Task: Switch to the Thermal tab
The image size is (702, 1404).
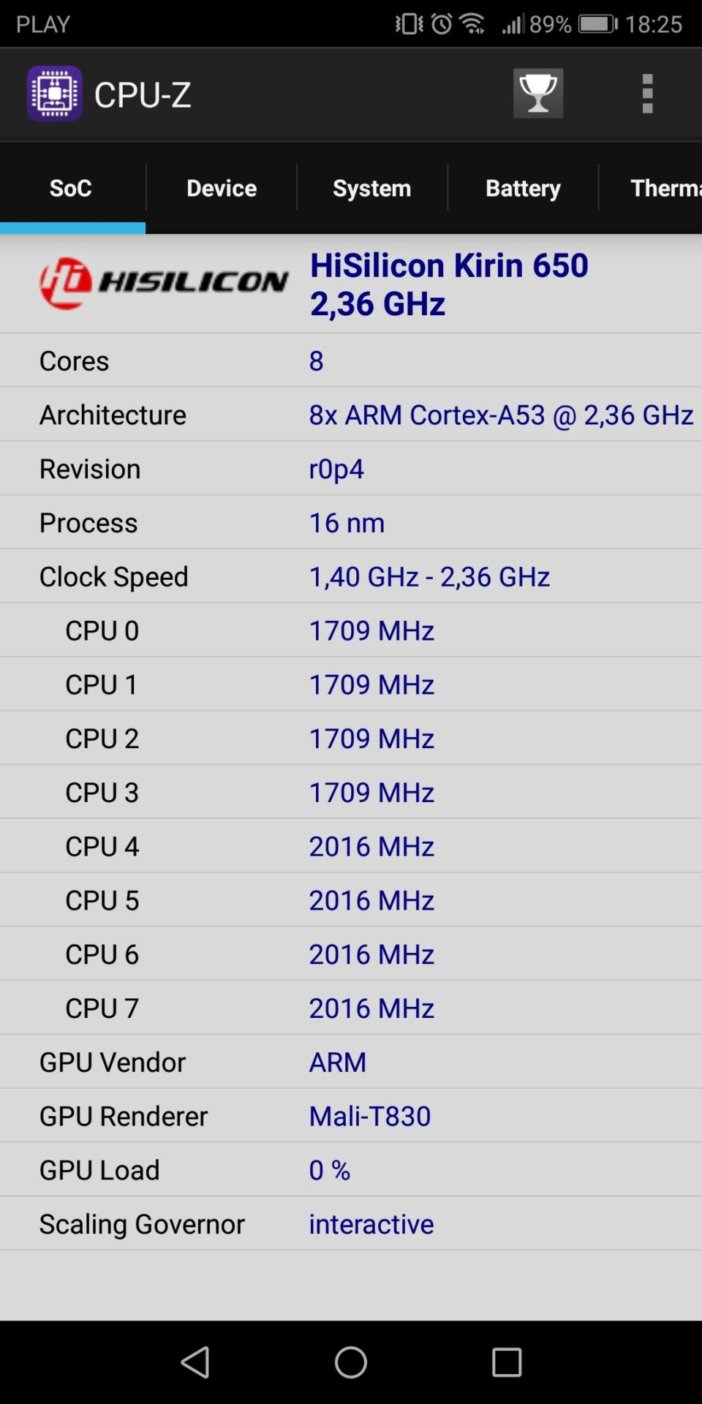Action: click(x=651, y=188)
